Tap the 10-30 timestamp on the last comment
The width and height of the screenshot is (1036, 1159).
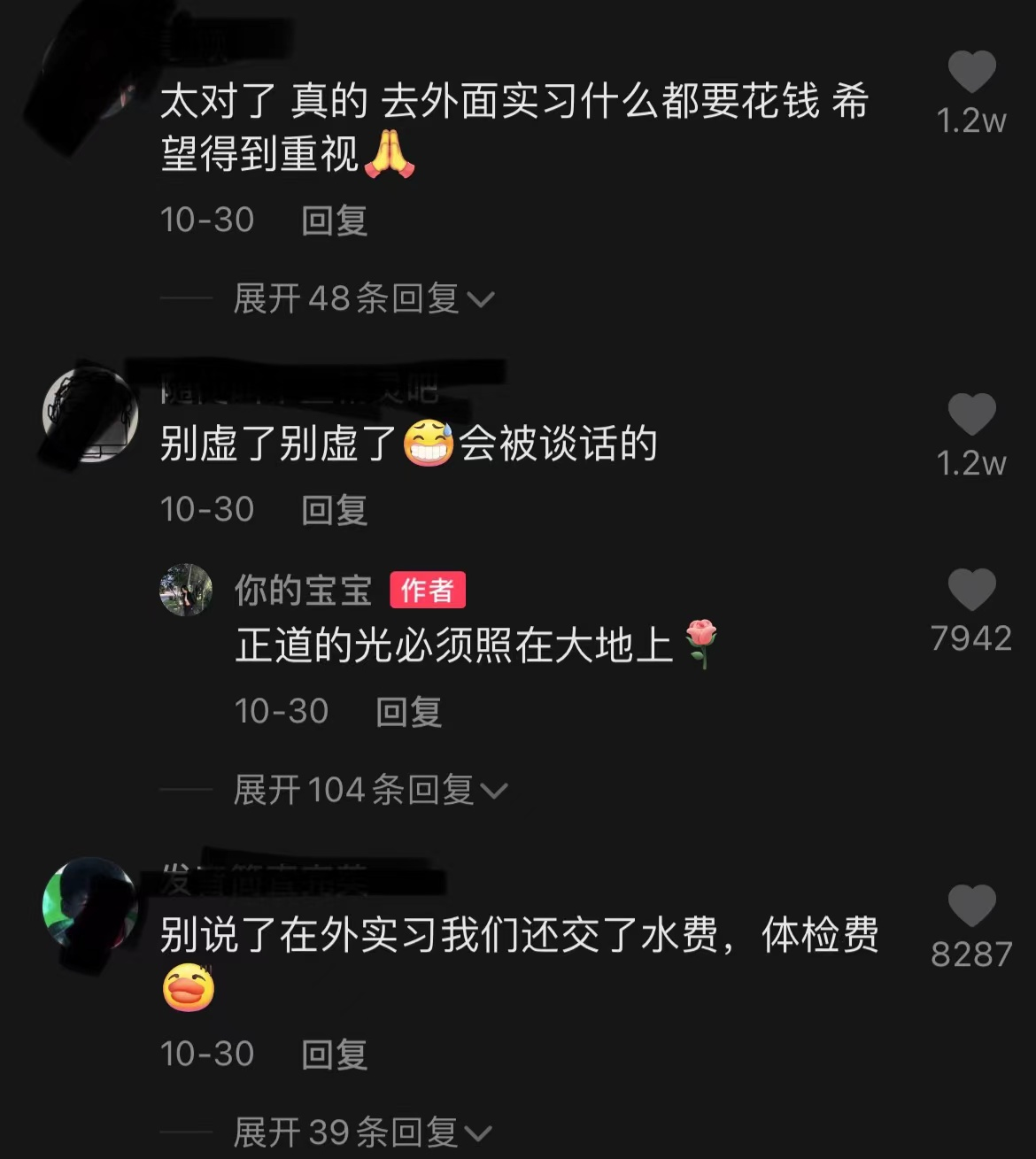click(208, 1054)
